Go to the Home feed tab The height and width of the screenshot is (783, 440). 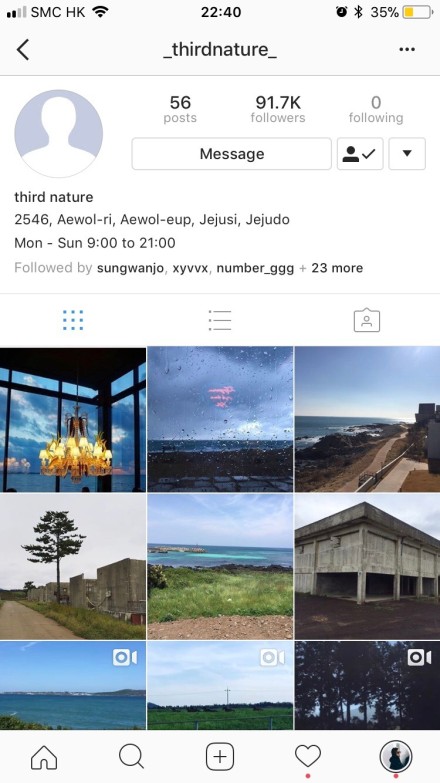[x=44, y=757]
